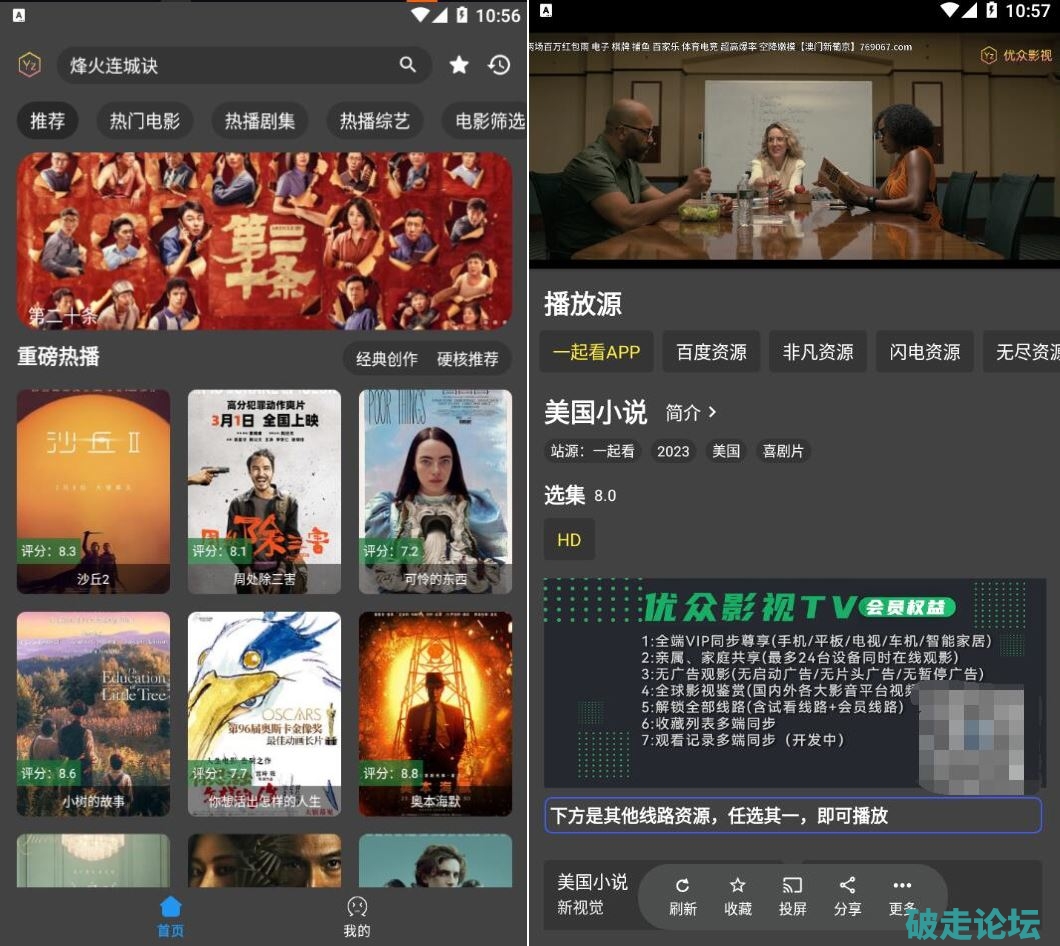This screenshot has height=946, width=1060.
Task: Share this movie via 分享
Action: 847,896
